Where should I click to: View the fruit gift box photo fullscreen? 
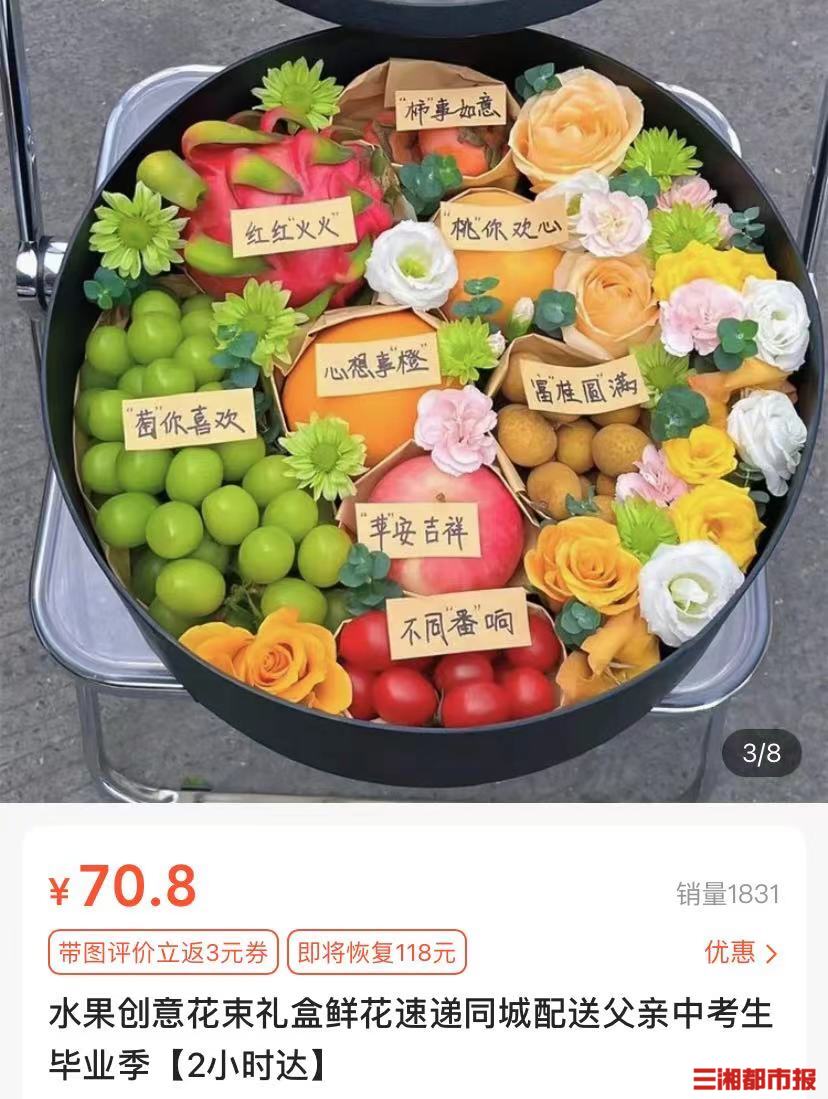click(x=414, y=400)
